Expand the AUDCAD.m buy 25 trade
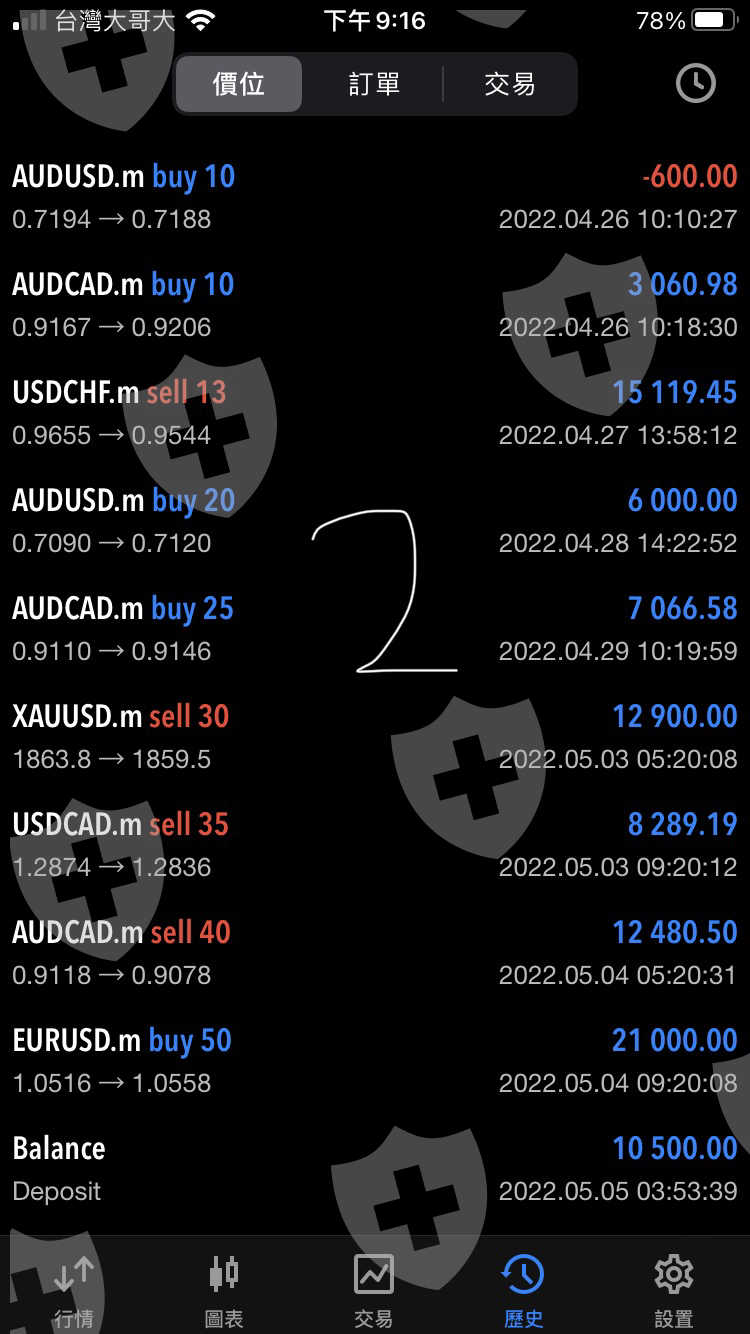The image size is (750, 1334). [374, 628]
